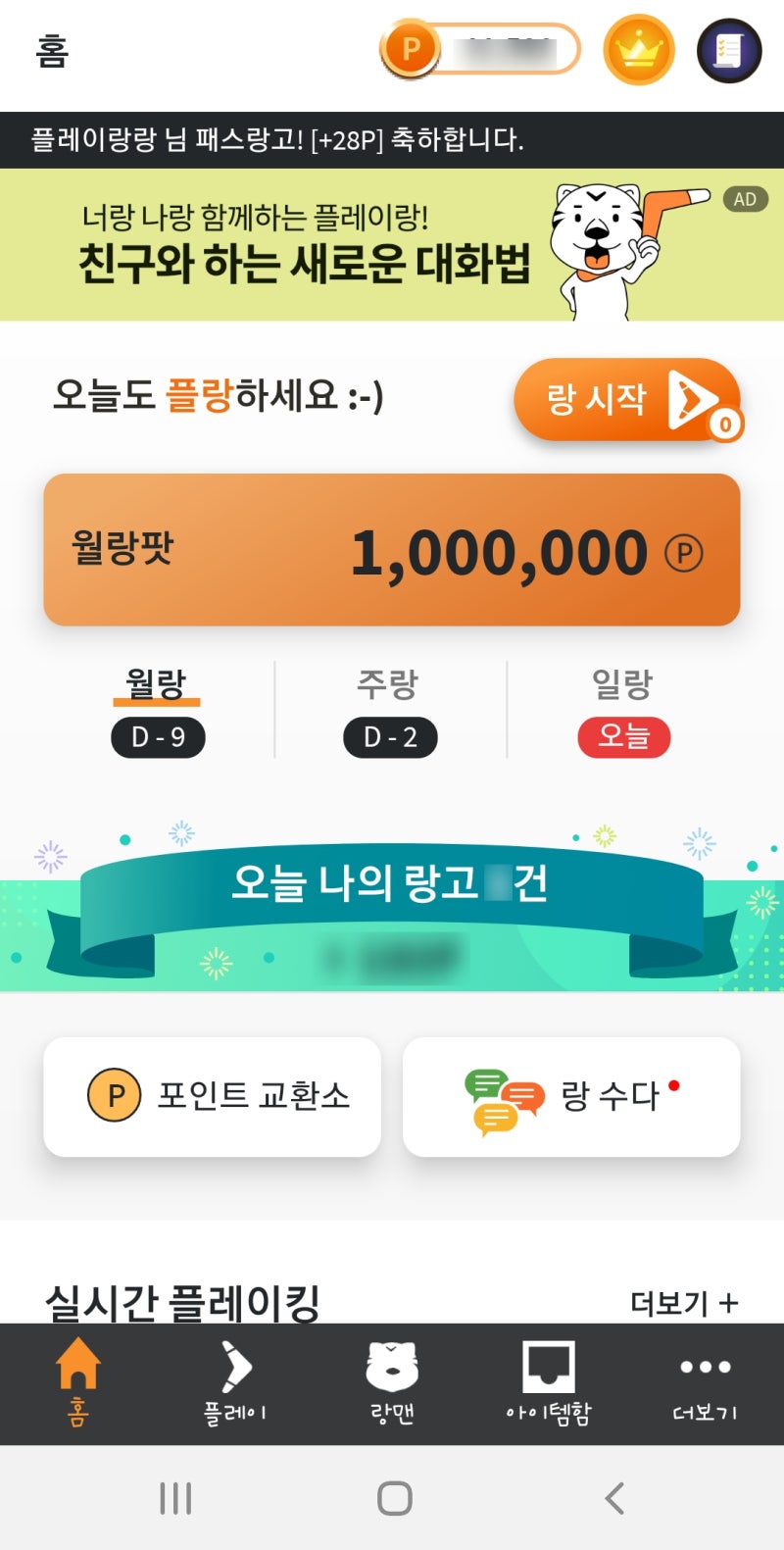The height and width of the screenshot is (1550, 784).
Task: Switch to the 주랑 D-2 tab
Action: coord(390,708)
